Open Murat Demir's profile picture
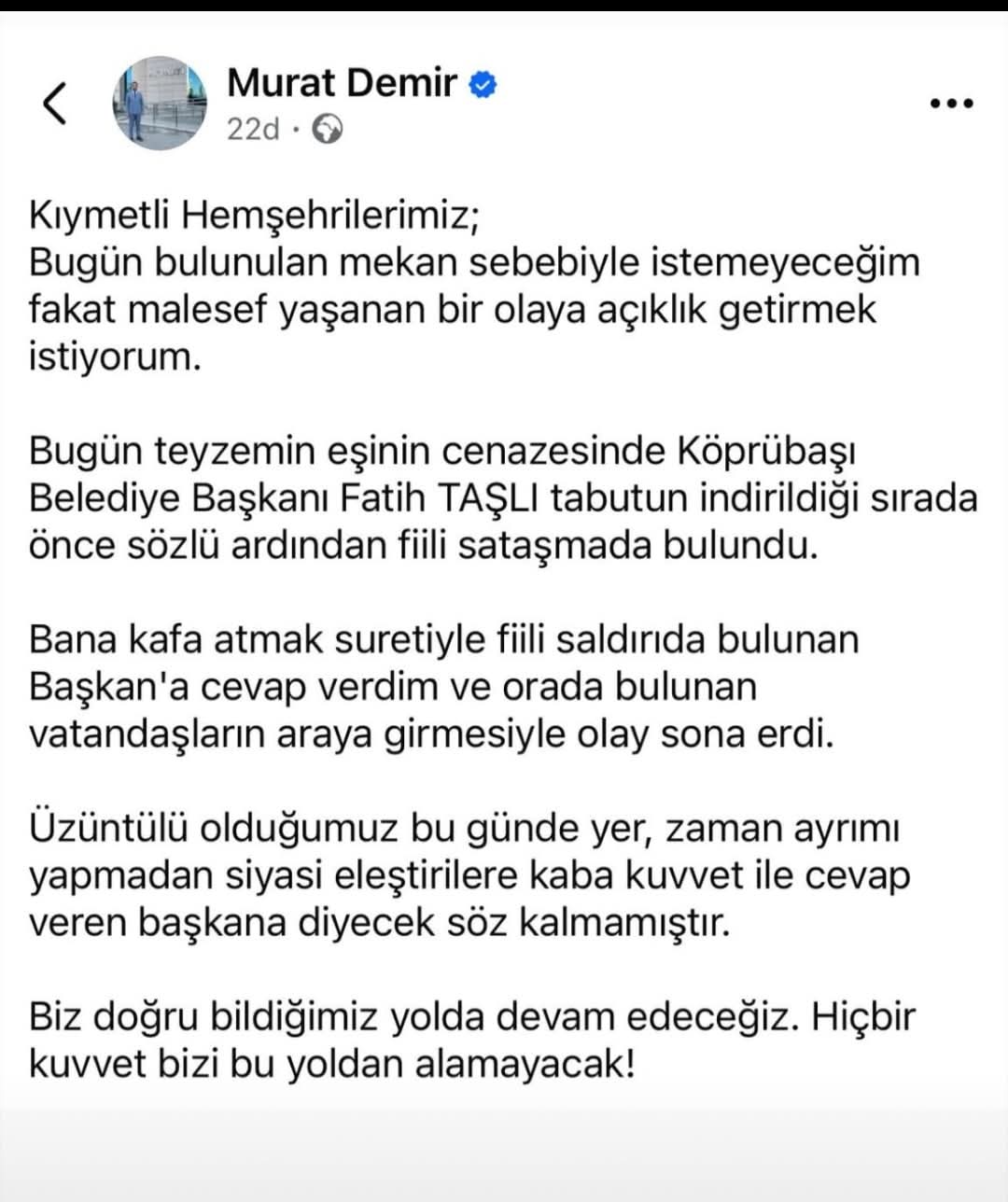 coord(159,103)
